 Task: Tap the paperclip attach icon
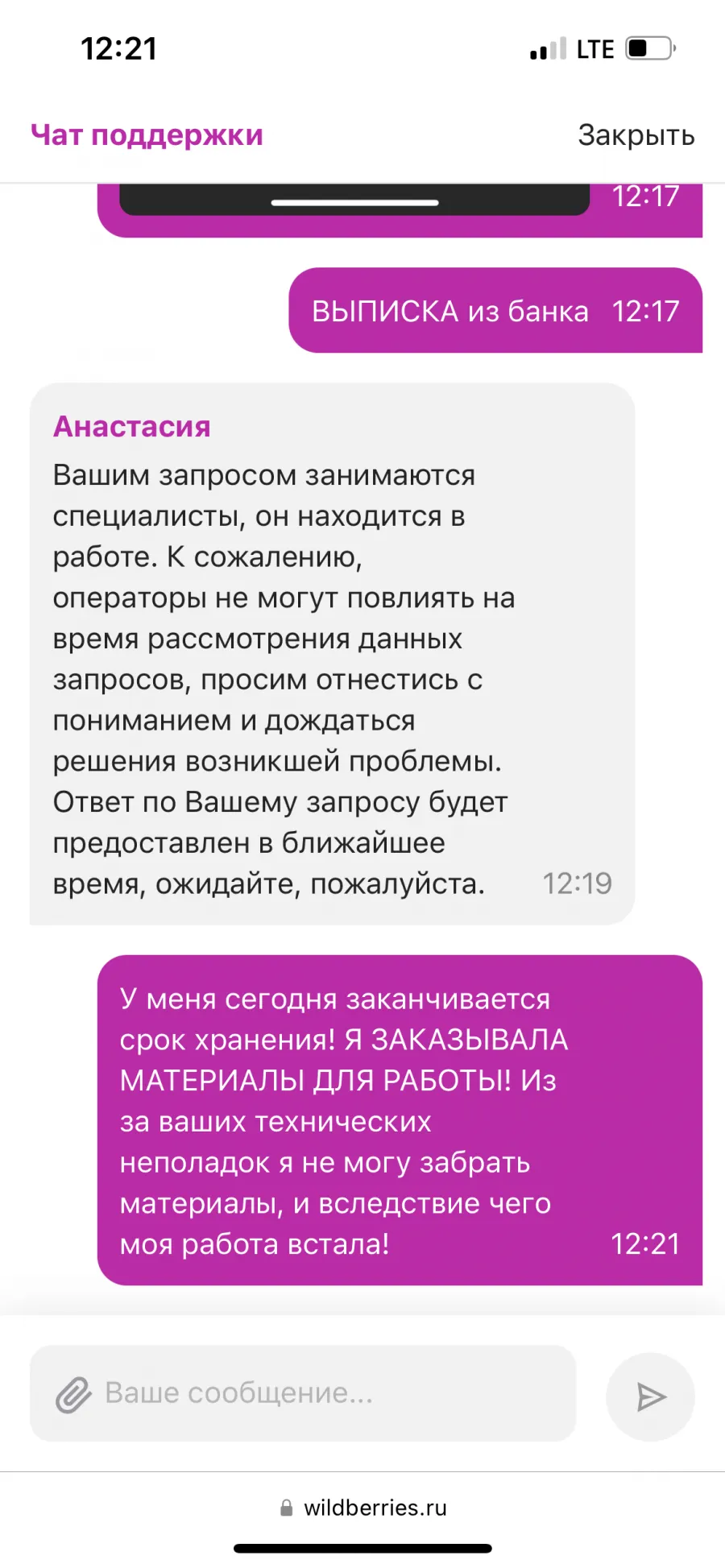click(73, 1394)
